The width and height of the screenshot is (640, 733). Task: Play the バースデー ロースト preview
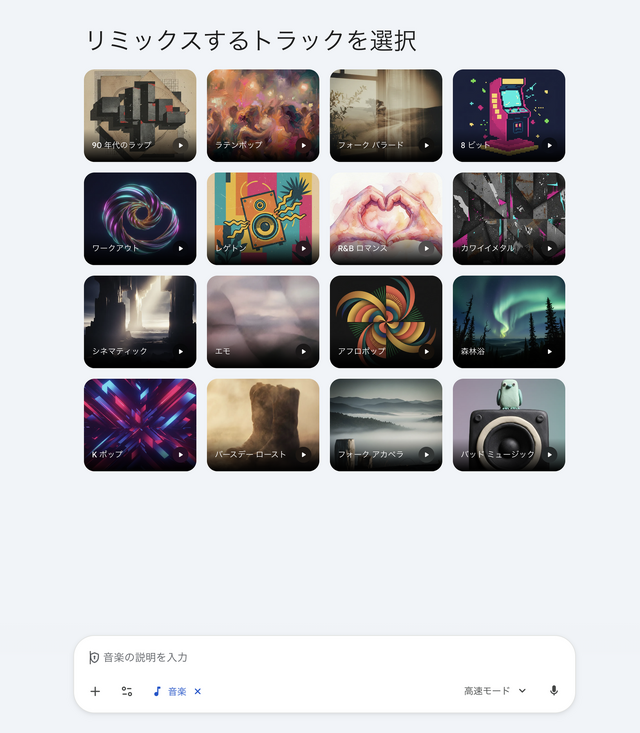(303, 454)
